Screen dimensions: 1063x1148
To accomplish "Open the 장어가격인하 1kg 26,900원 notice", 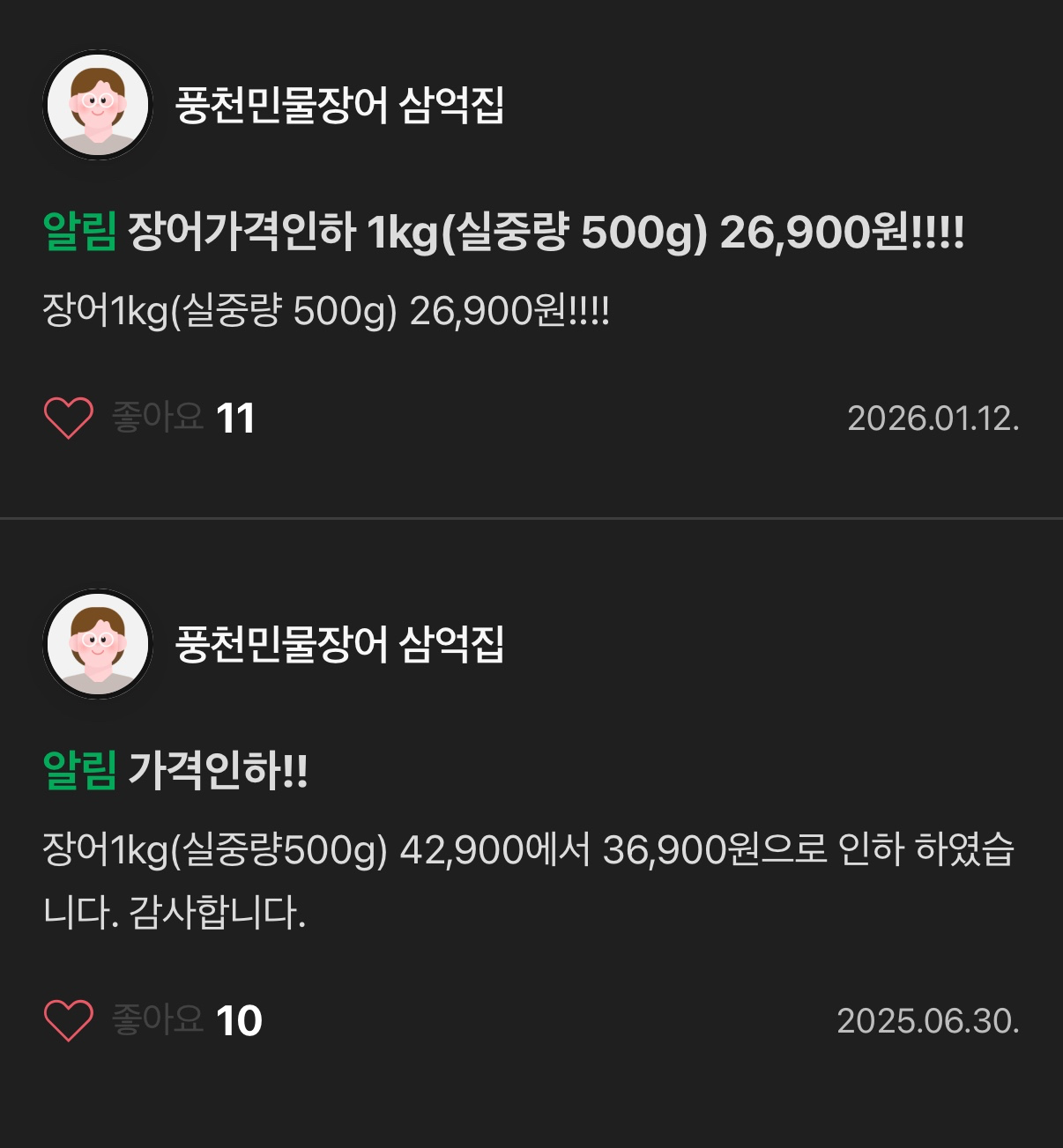I will 546,233.
